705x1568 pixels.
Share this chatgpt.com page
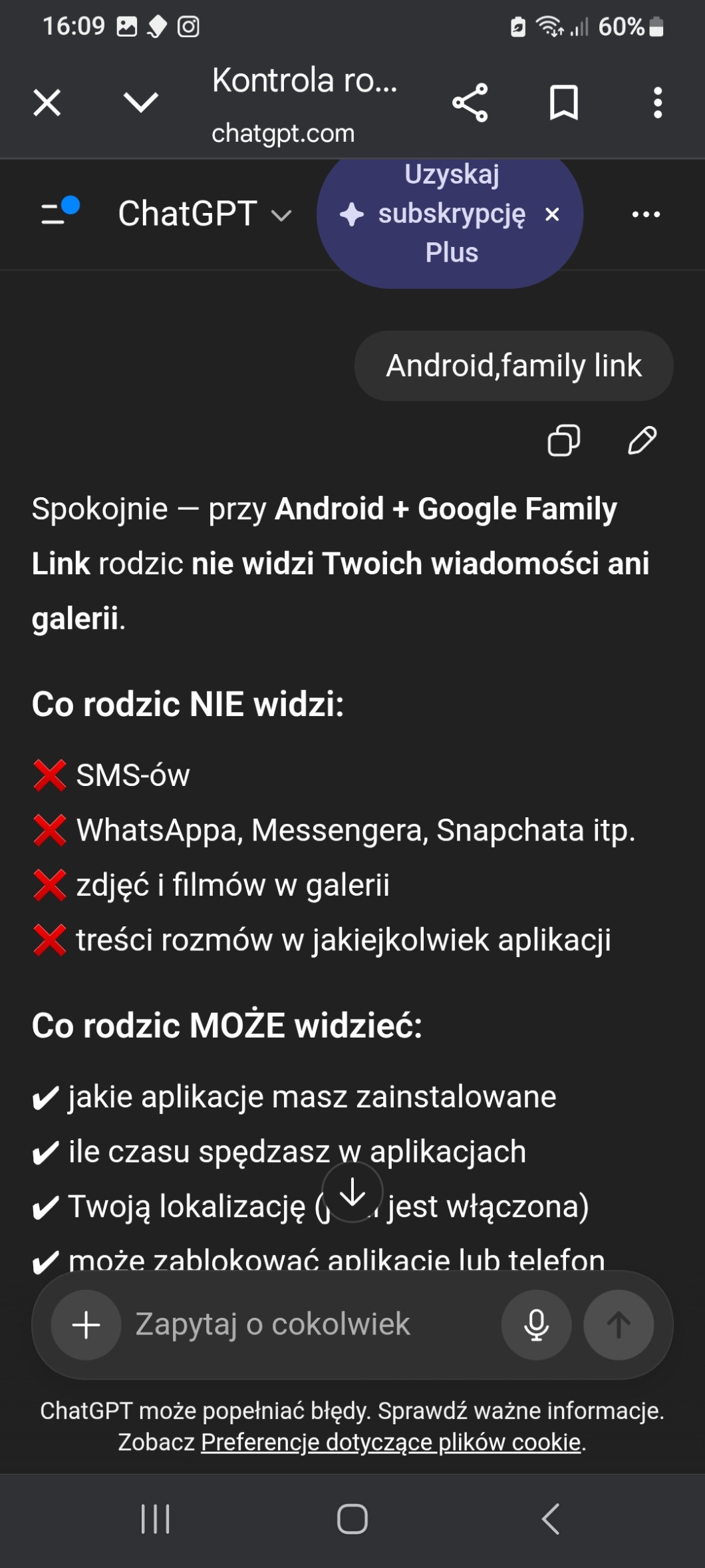470,103
